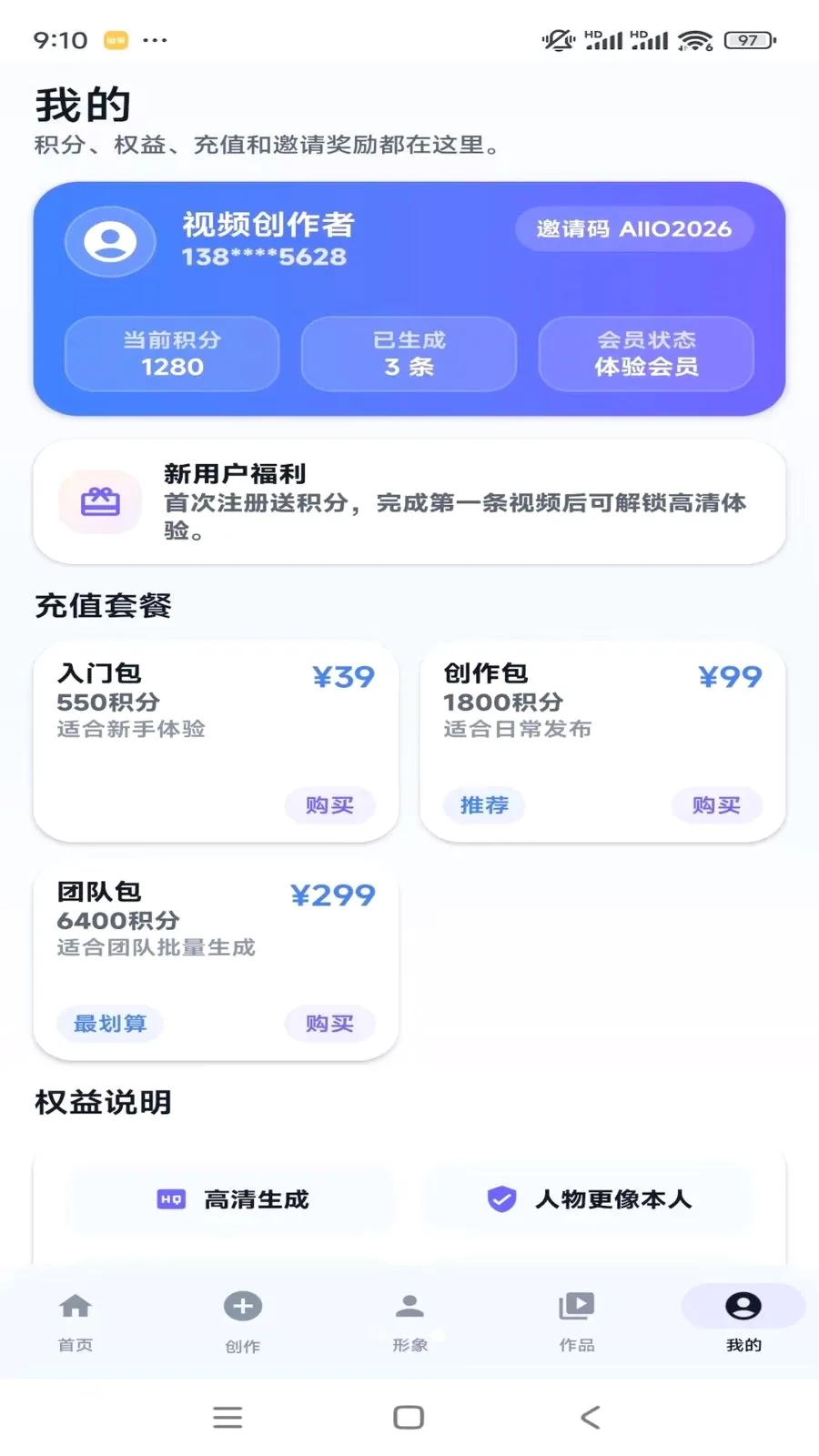Switch to the 形象 tab
The height and width of the screenshot is (1456, 819).
409,1321
